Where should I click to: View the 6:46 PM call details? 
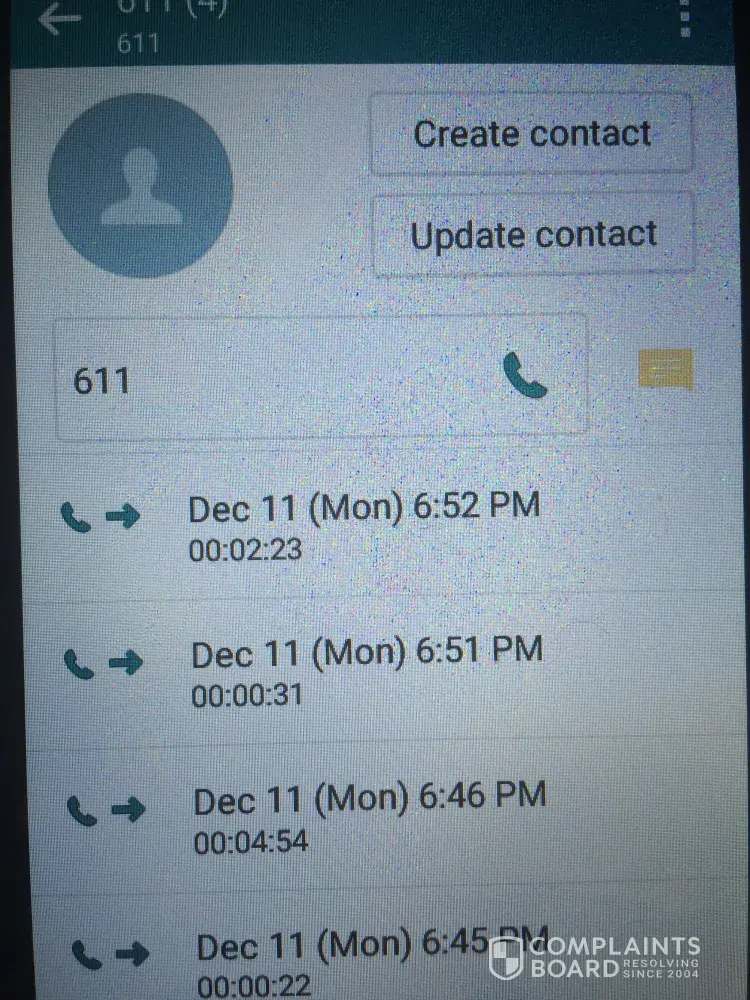coord(368,816)
